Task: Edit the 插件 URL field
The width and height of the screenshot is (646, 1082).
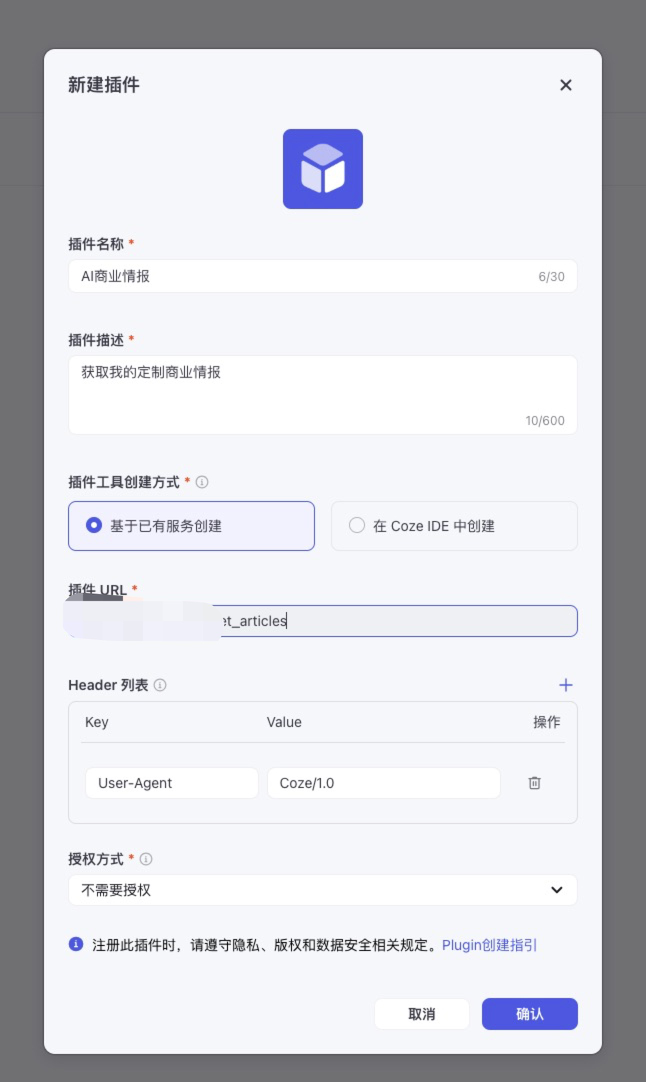Action: (x=400, y=621)
